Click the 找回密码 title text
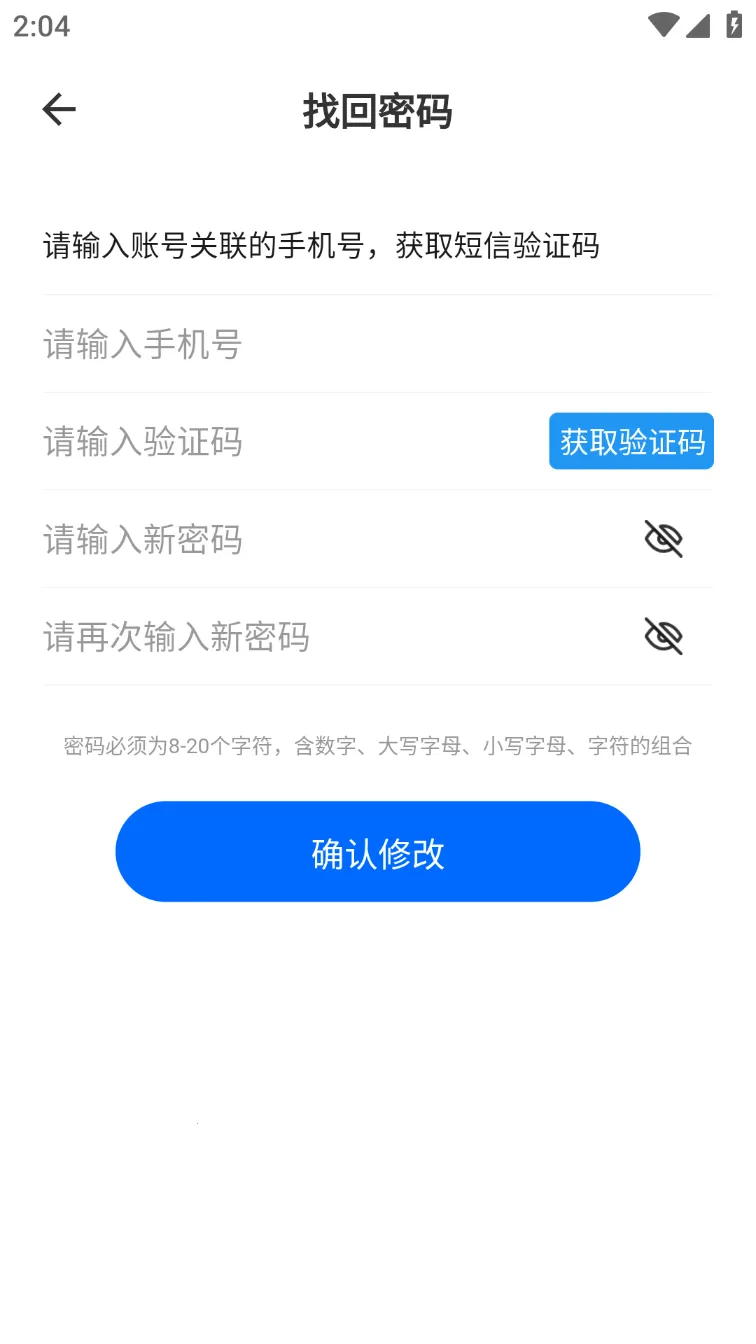The height and width of the screenshot is (1344, 756). (x=378, y=112)
